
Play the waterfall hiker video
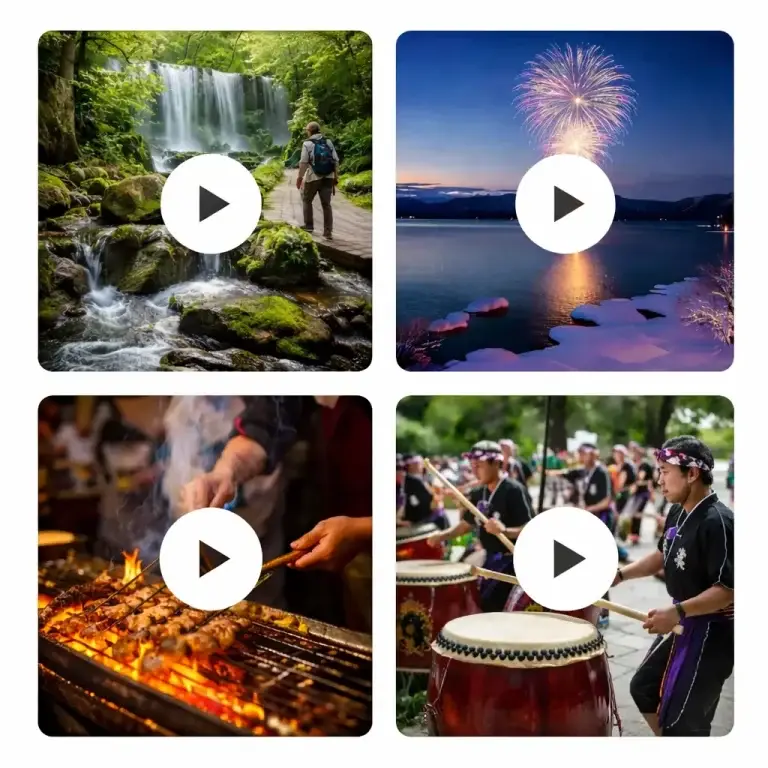211,203
